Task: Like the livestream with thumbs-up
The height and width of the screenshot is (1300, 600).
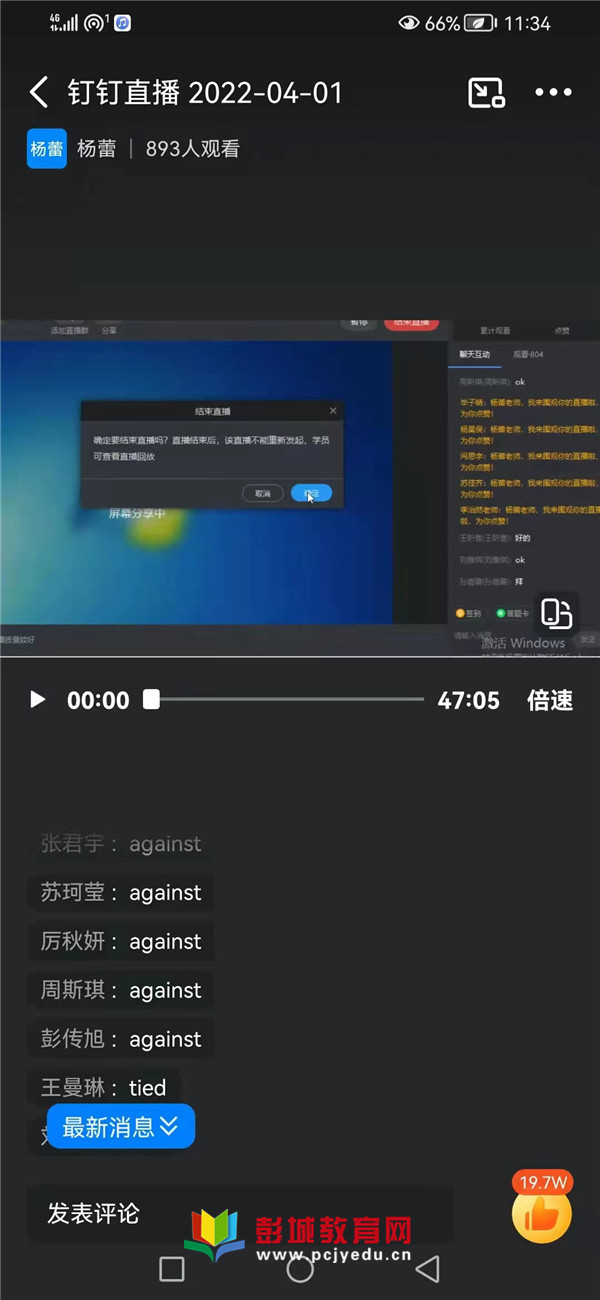Action: point(542,1214)
